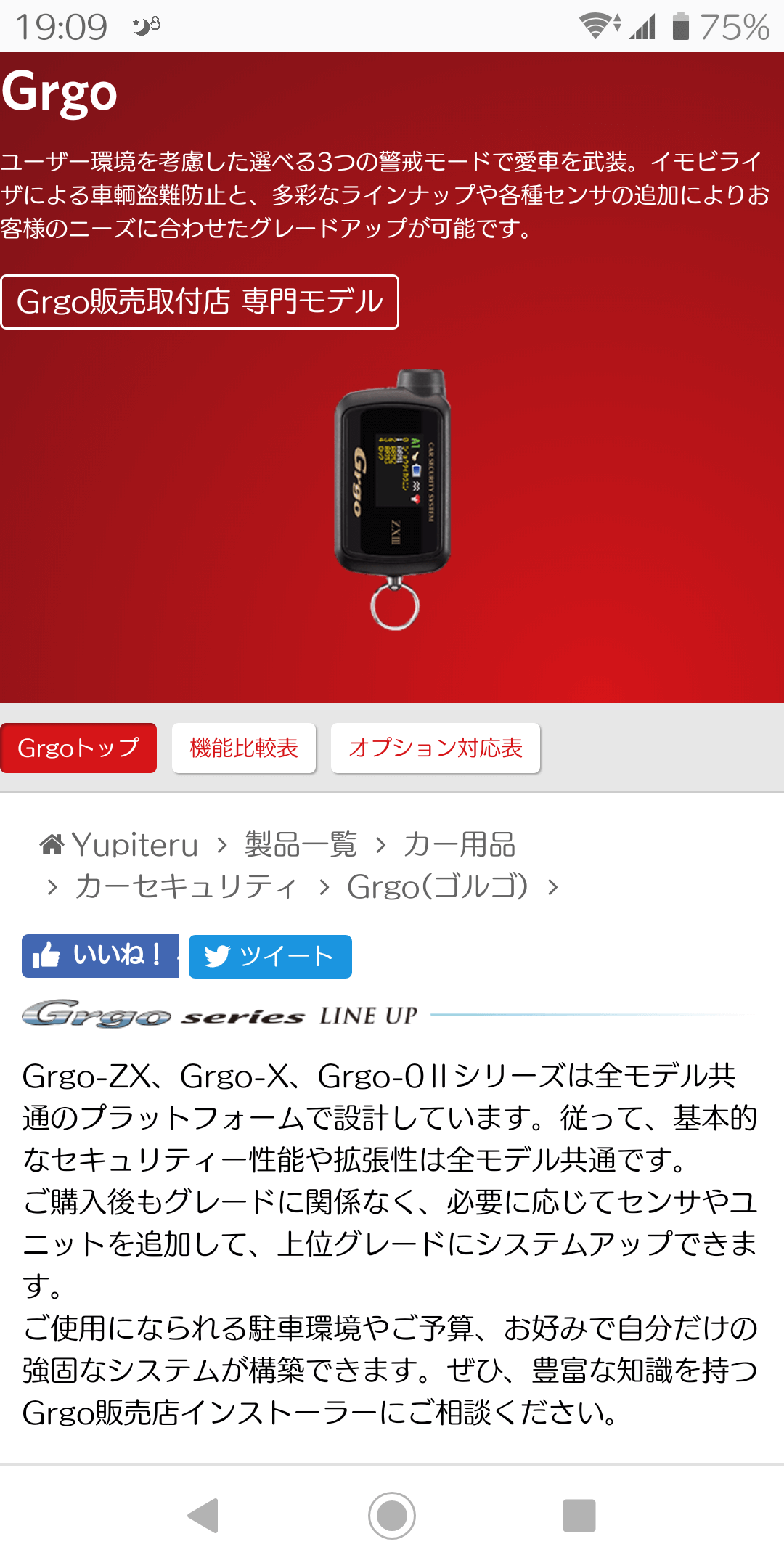Screen dimensions: 784x1568
Task: Like the page with いいね！
Action: 100,956
